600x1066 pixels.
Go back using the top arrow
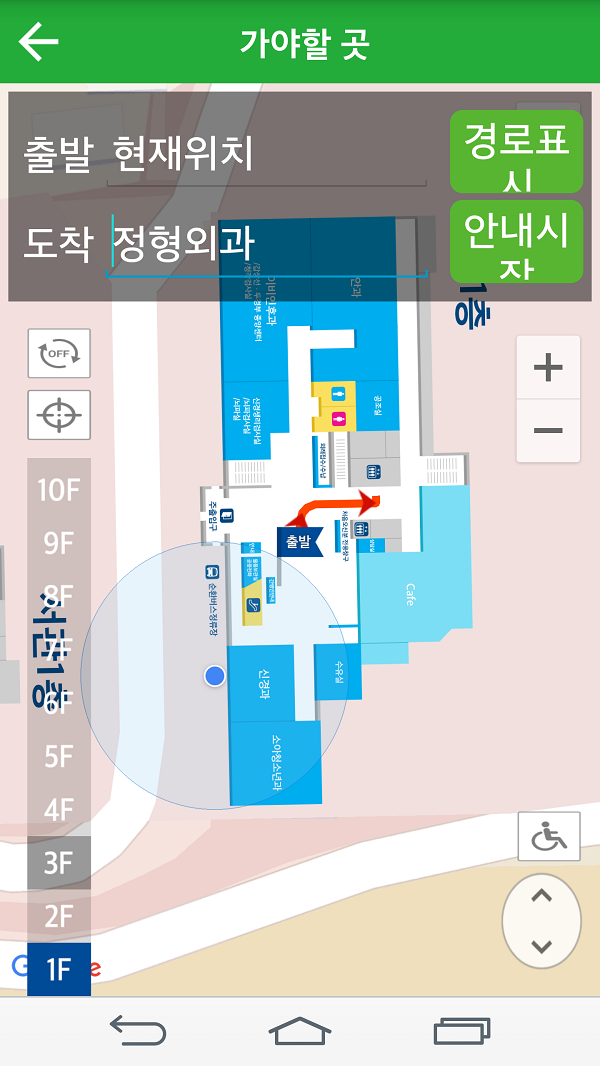(x=39, y=42)
